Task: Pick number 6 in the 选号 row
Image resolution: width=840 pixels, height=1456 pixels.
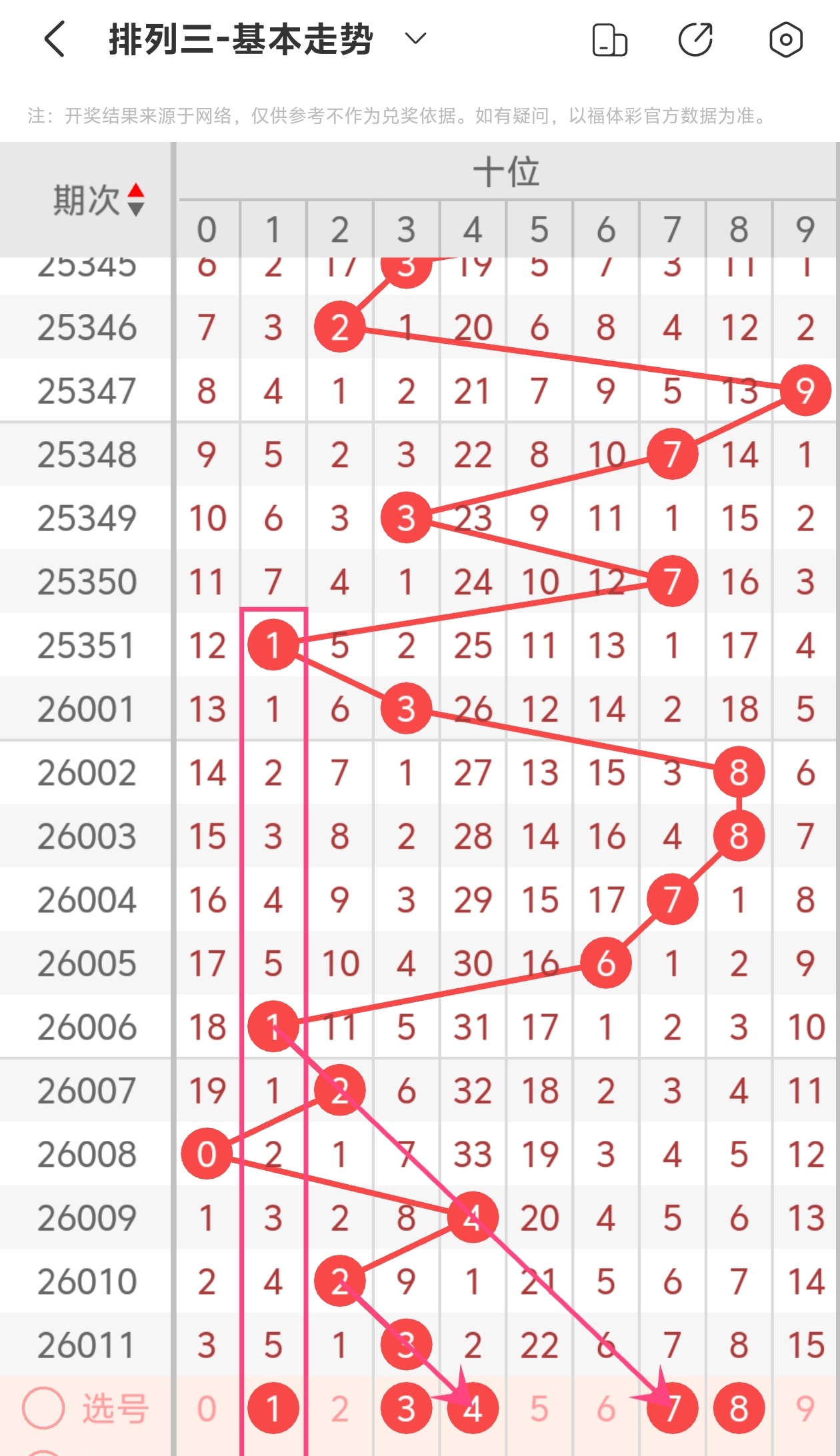Action: tap(605, 1409)
